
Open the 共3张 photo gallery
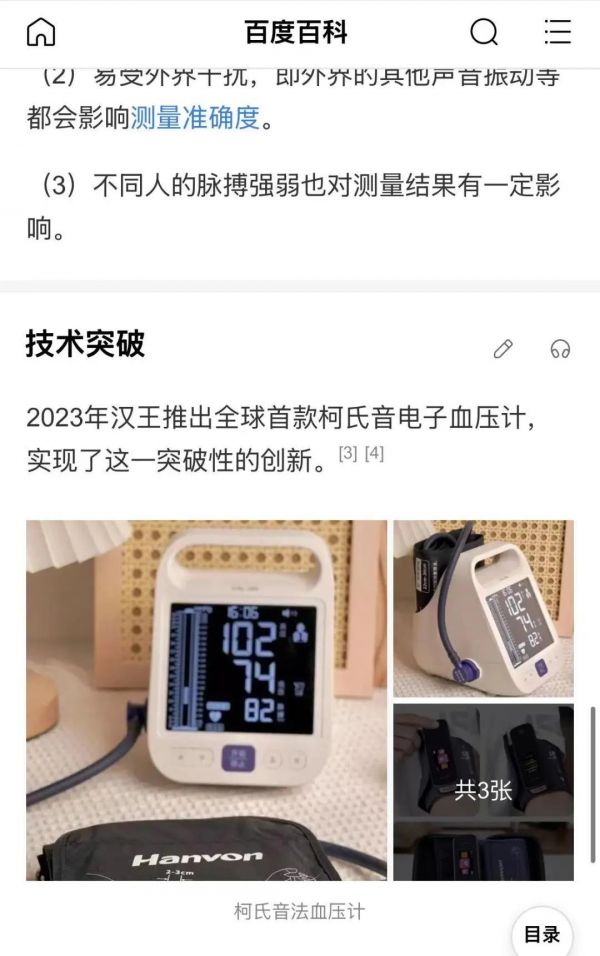[483, 790]
